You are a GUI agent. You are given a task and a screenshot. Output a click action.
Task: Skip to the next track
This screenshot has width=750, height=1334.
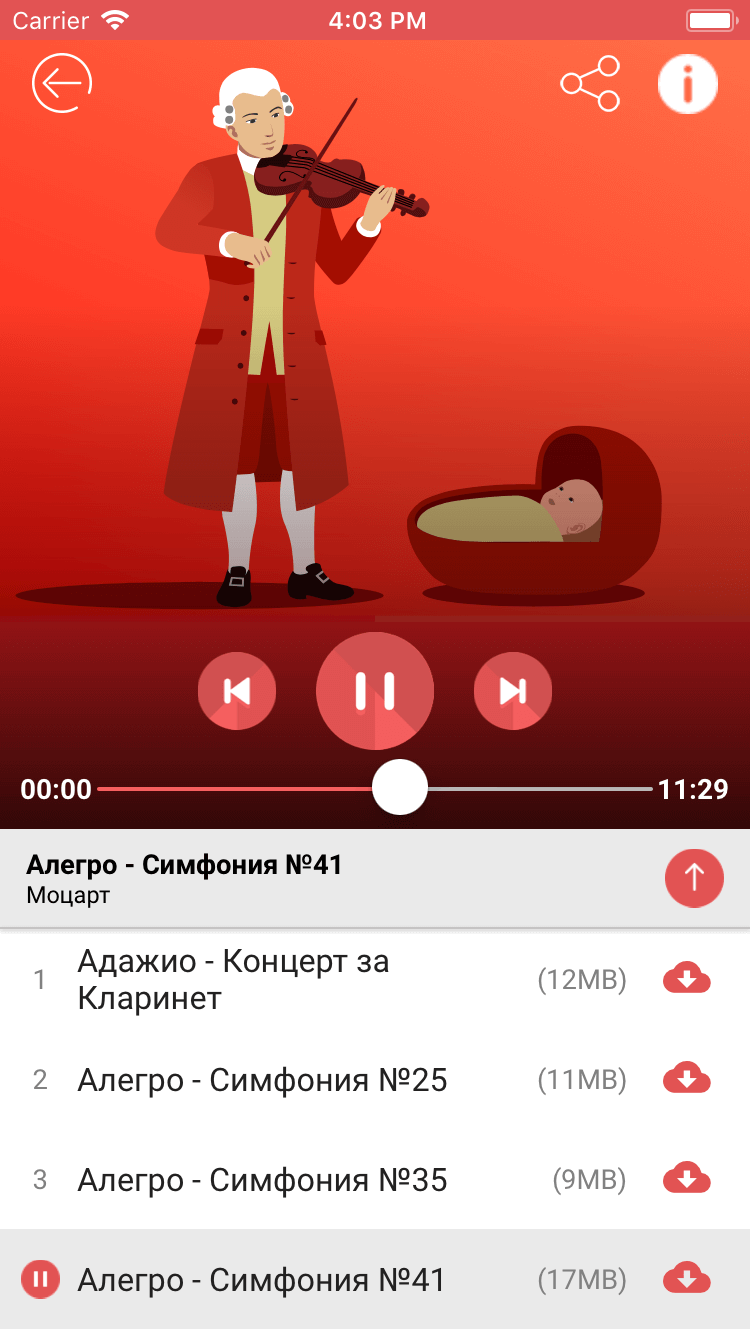coord(513,691)
